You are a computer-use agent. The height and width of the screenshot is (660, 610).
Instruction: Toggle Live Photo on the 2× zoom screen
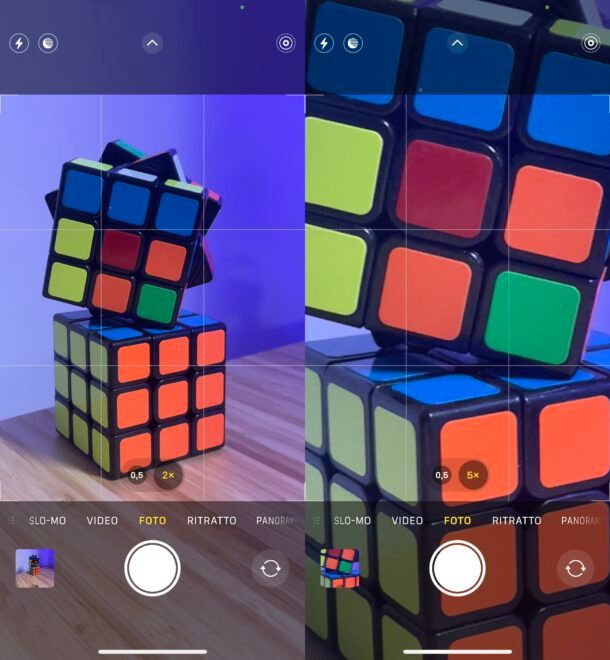click(286, 43)
